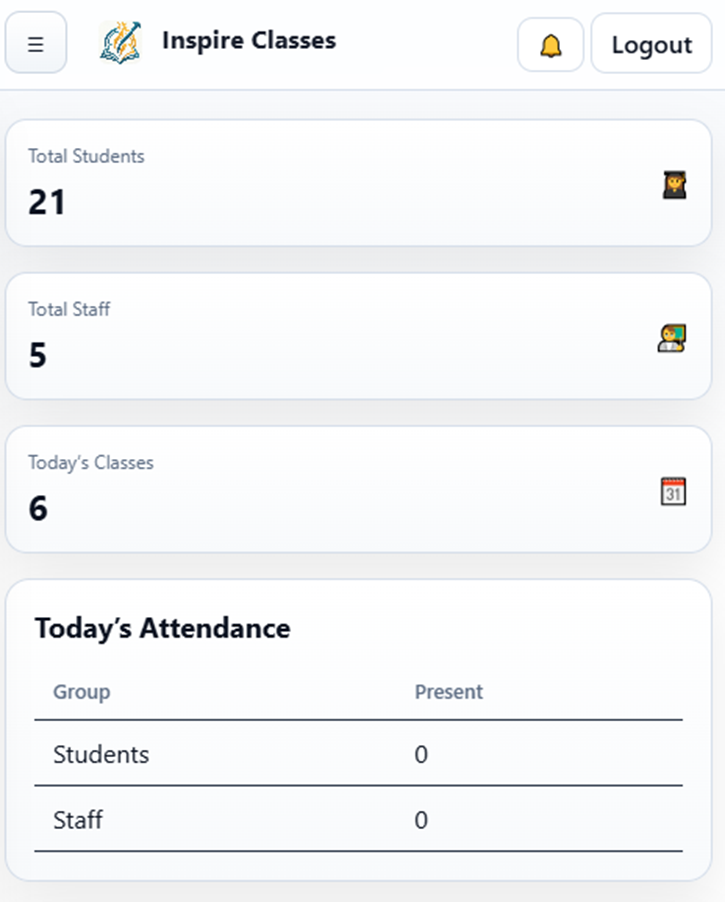Open the hamburger navigation menu

coord(36,43)
